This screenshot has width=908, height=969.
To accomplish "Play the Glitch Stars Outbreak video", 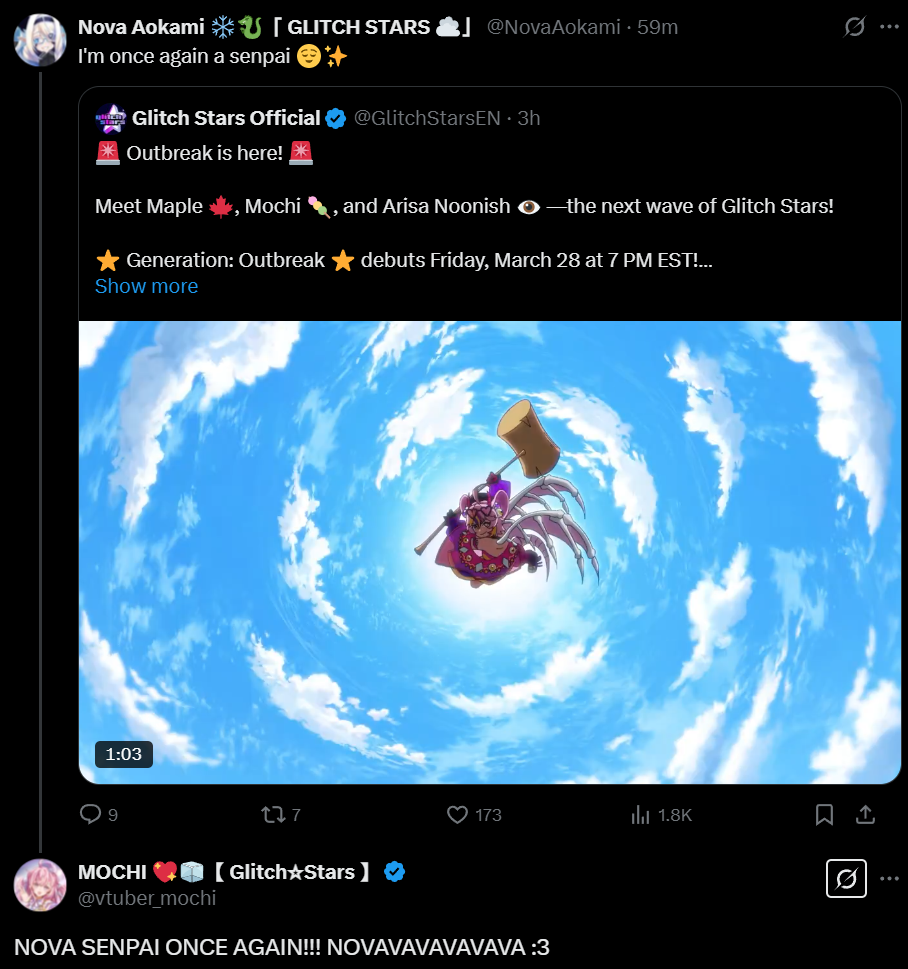I will click(x=490, y=552).
